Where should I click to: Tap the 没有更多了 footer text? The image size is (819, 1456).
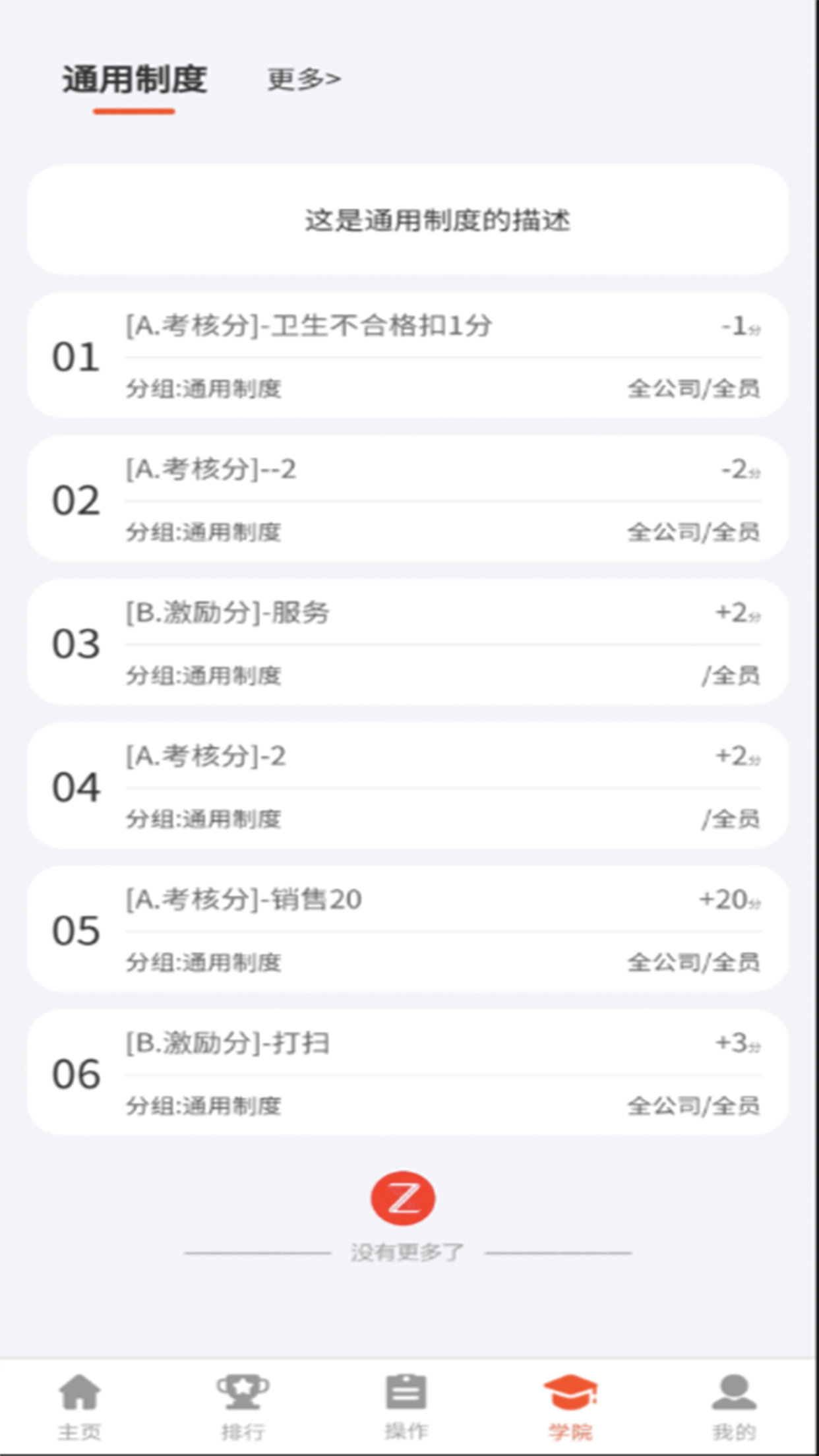tap(409, 1253)
